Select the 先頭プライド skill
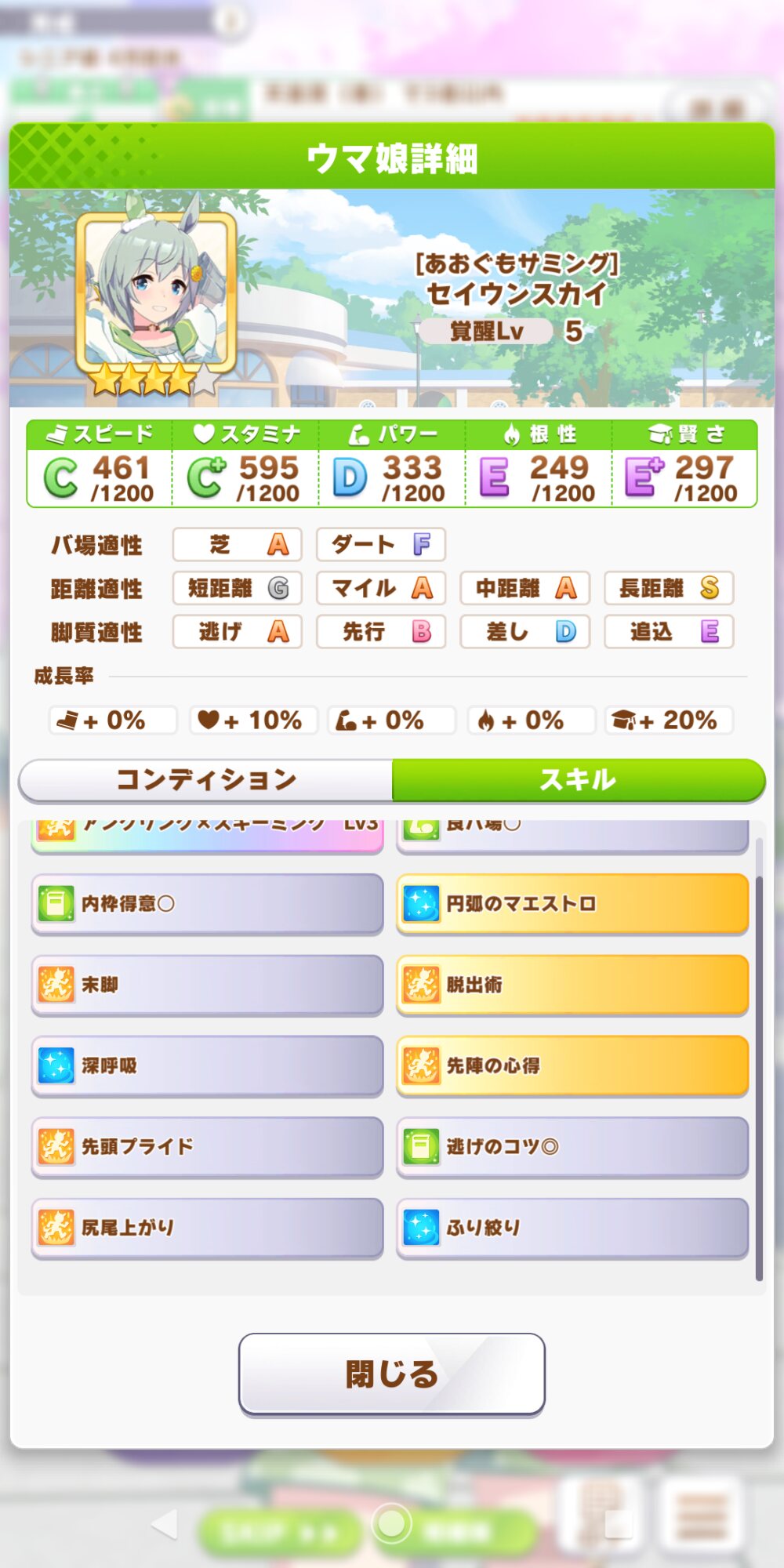 click(x=207, y=1146)
